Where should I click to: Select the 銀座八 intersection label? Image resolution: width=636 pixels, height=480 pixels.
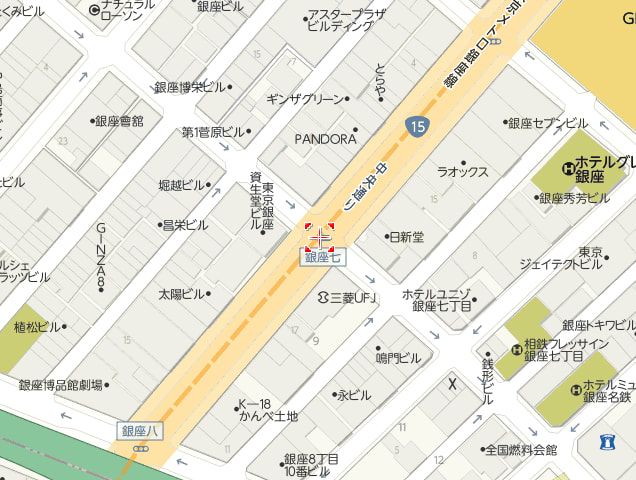click(x=140, y=431)
